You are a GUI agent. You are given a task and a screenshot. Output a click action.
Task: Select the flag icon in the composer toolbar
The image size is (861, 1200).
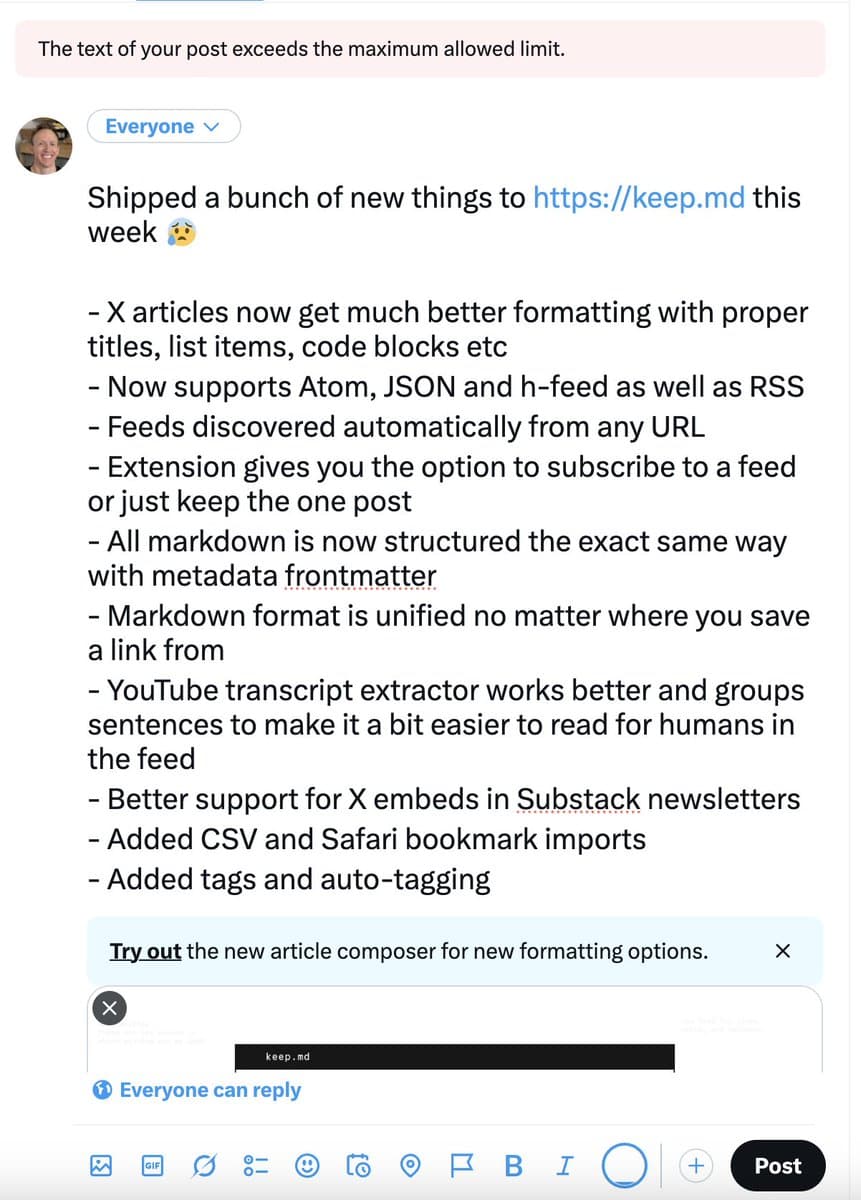point(462,1165)
